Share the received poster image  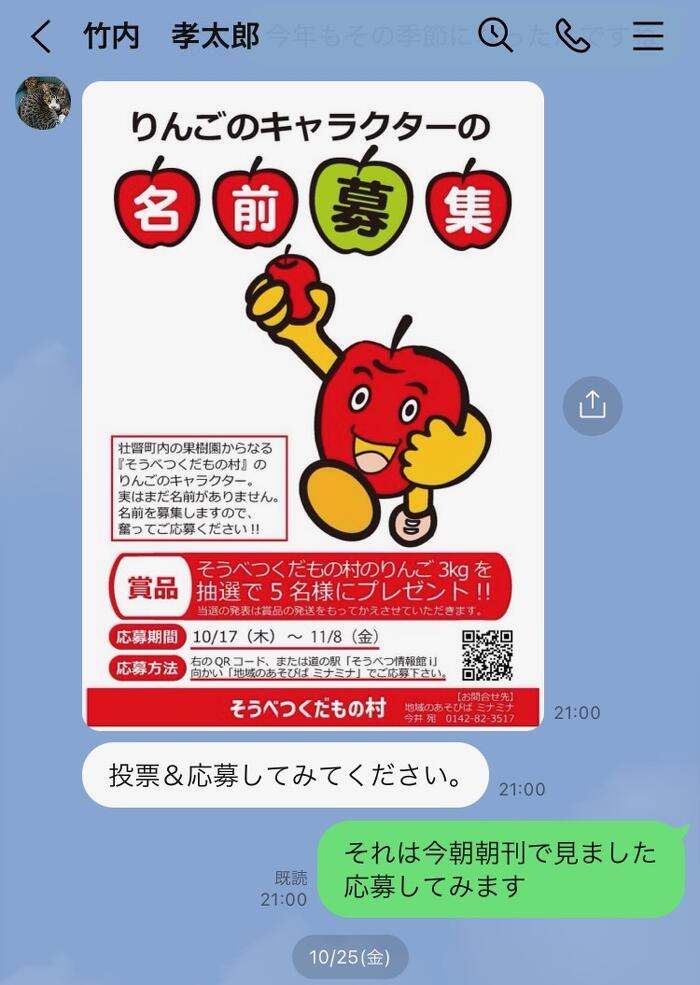tap(592, 405)
